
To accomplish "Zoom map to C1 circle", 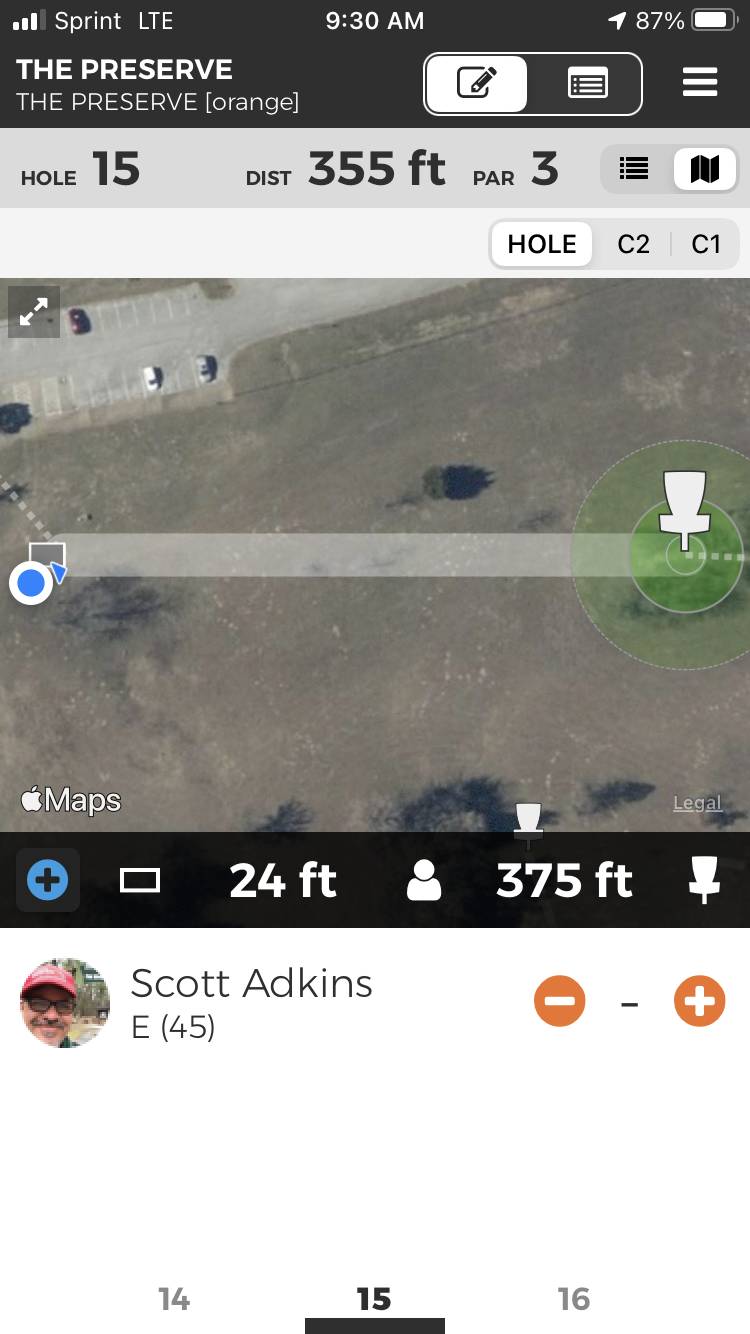I will tap(705, 244).
